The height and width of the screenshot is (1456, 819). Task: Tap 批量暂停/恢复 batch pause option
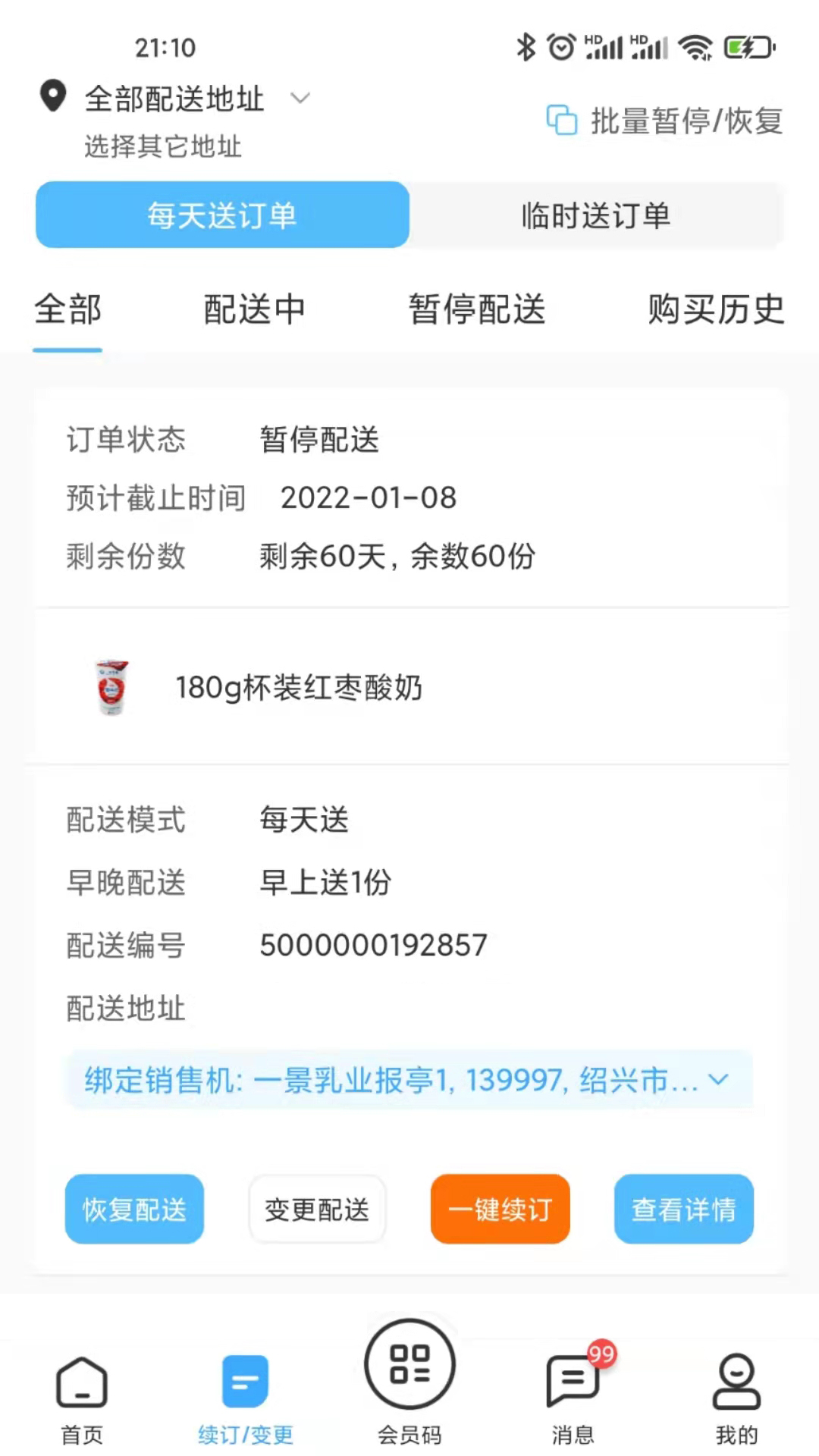click(665, 121)
